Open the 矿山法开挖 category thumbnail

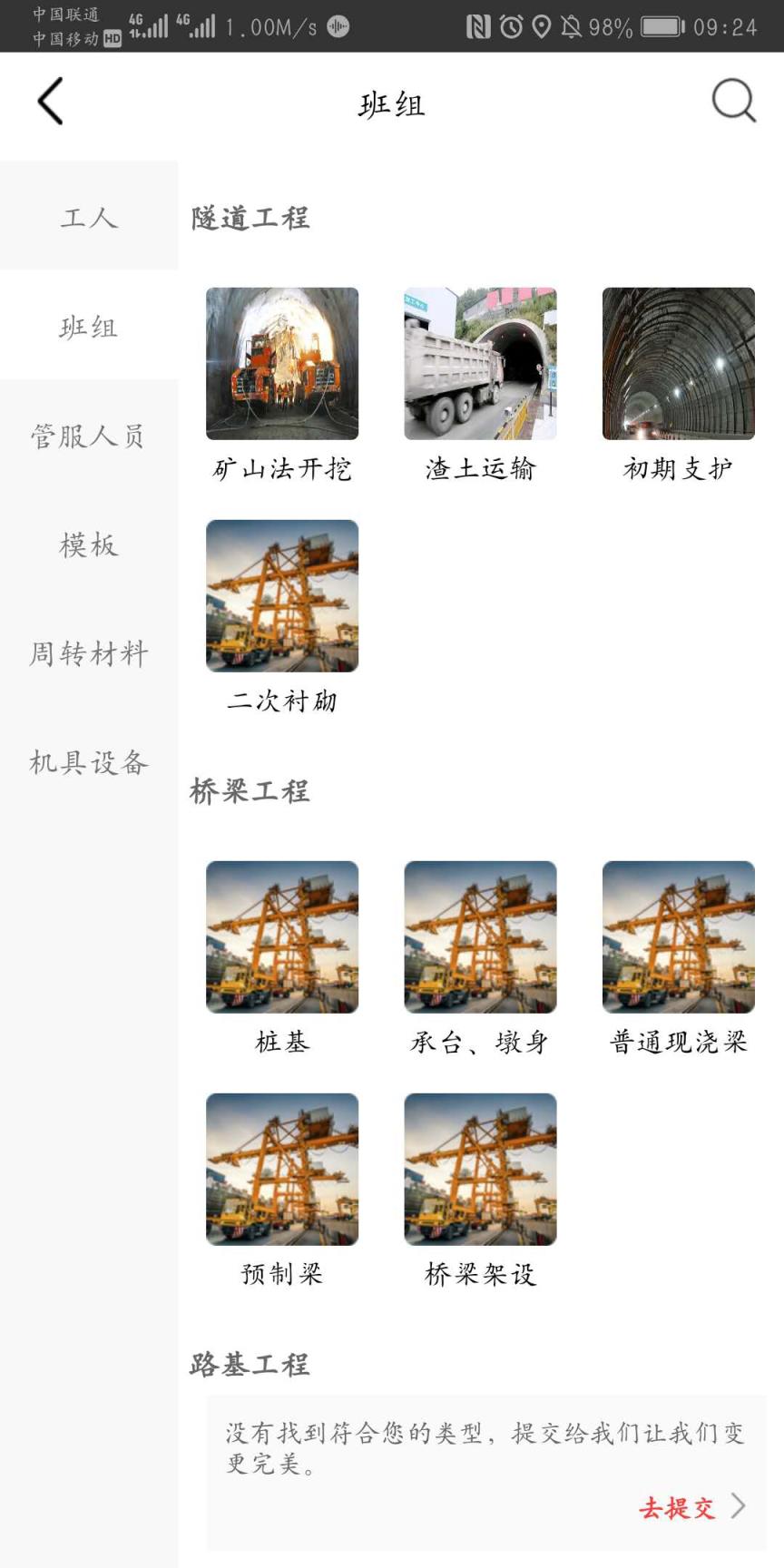click(281, 364)
